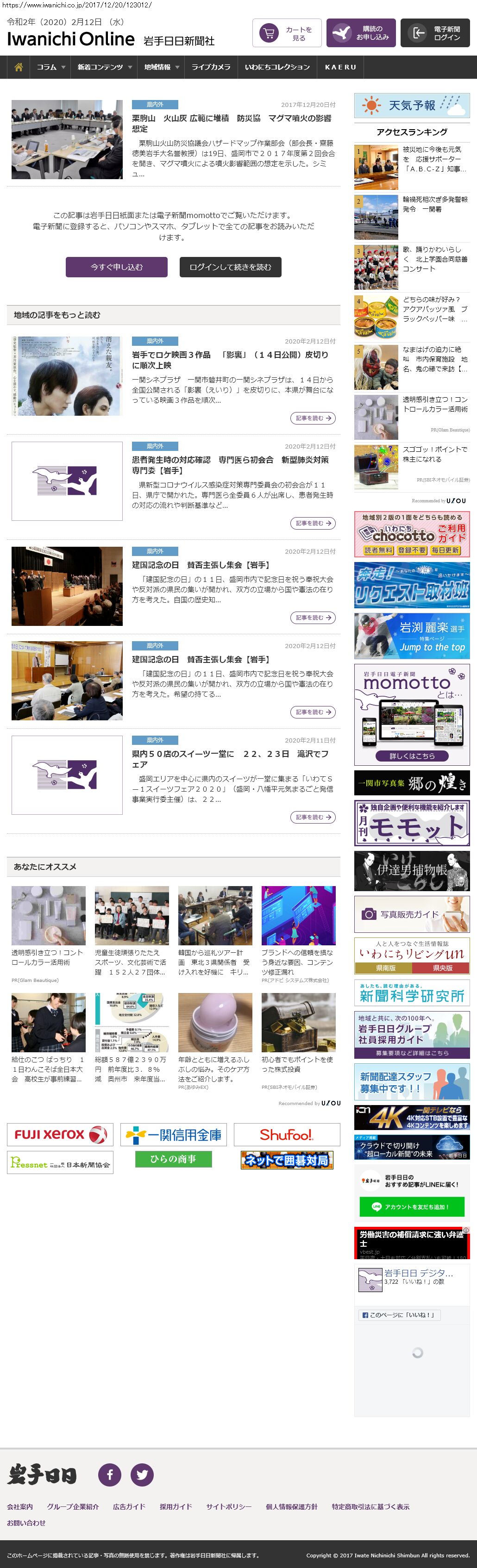Tap the 今すぐ申し込む button
477x1568 pixels.
pyautogui.click(x=116, y=267)
